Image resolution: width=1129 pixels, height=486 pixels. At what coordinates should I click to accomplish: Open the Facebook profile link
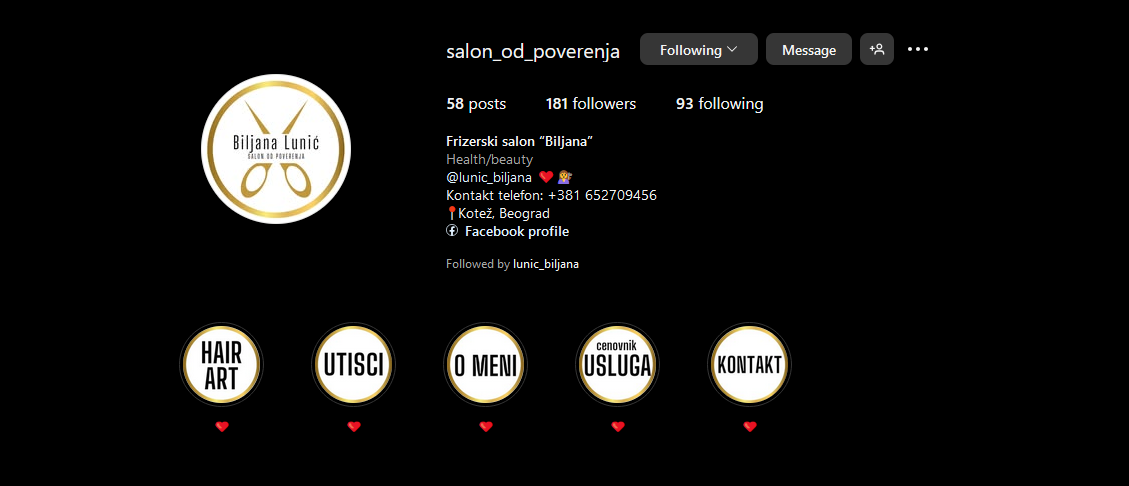coord(516,231)
